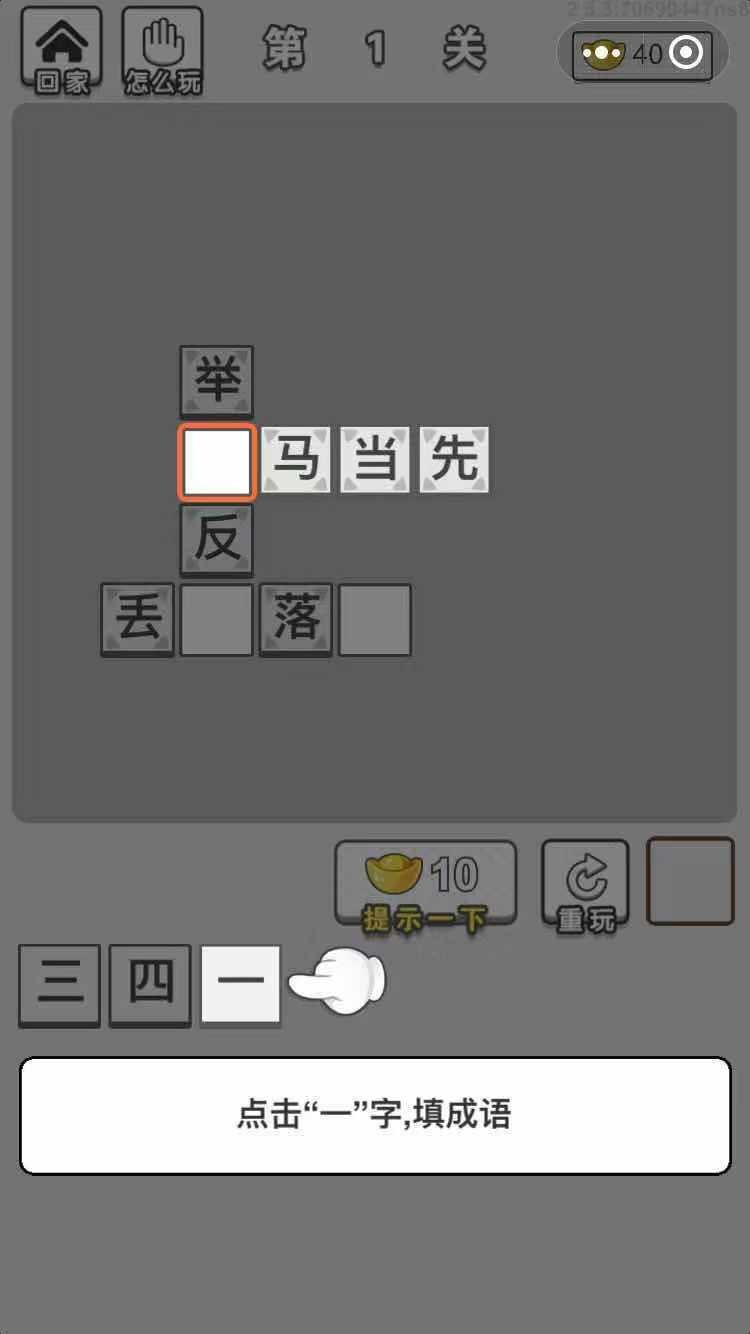Screen dimensions: 750x1334
Task: Pick the 四 character tile
Action: point(150,983)
